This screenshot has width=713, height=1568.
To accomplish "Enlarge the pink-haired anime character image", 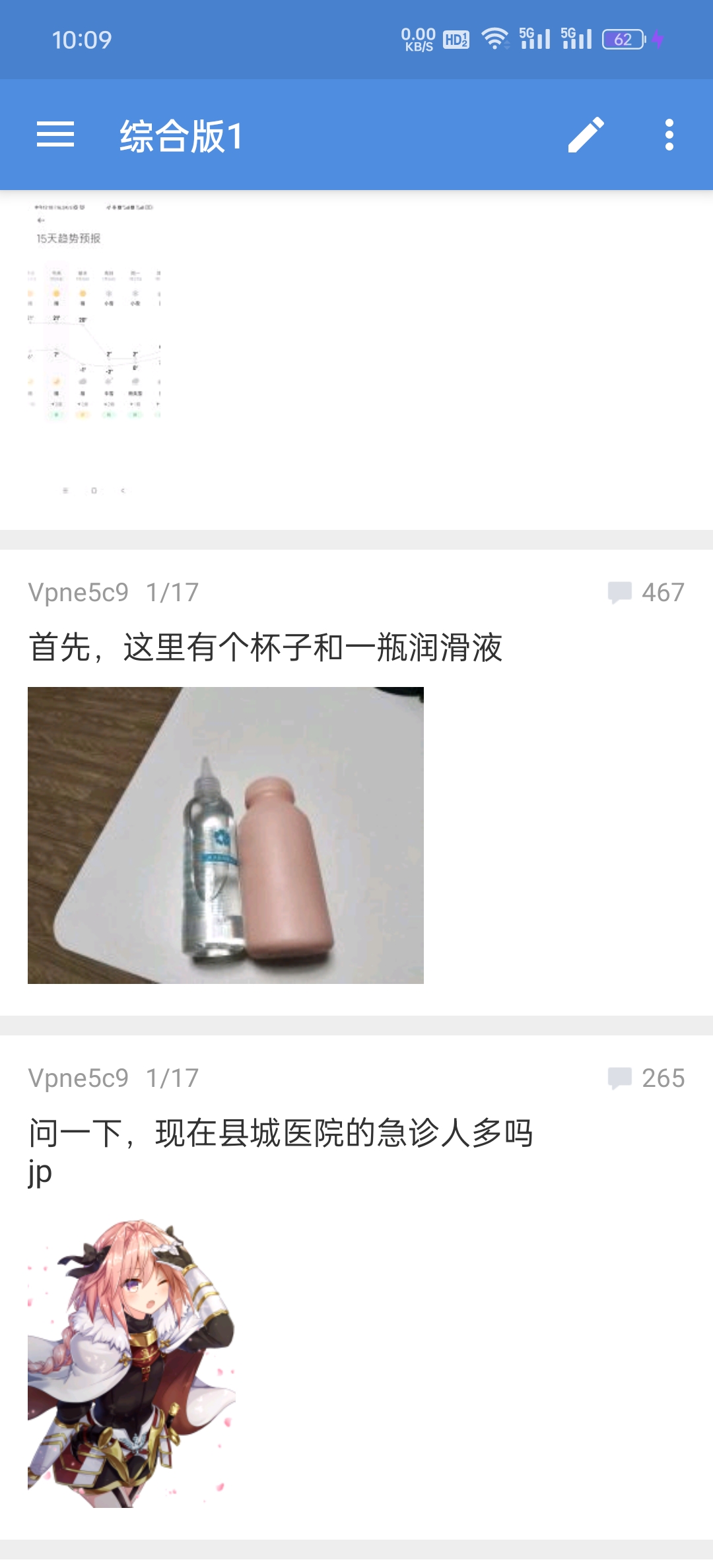I will (131, 1363).
